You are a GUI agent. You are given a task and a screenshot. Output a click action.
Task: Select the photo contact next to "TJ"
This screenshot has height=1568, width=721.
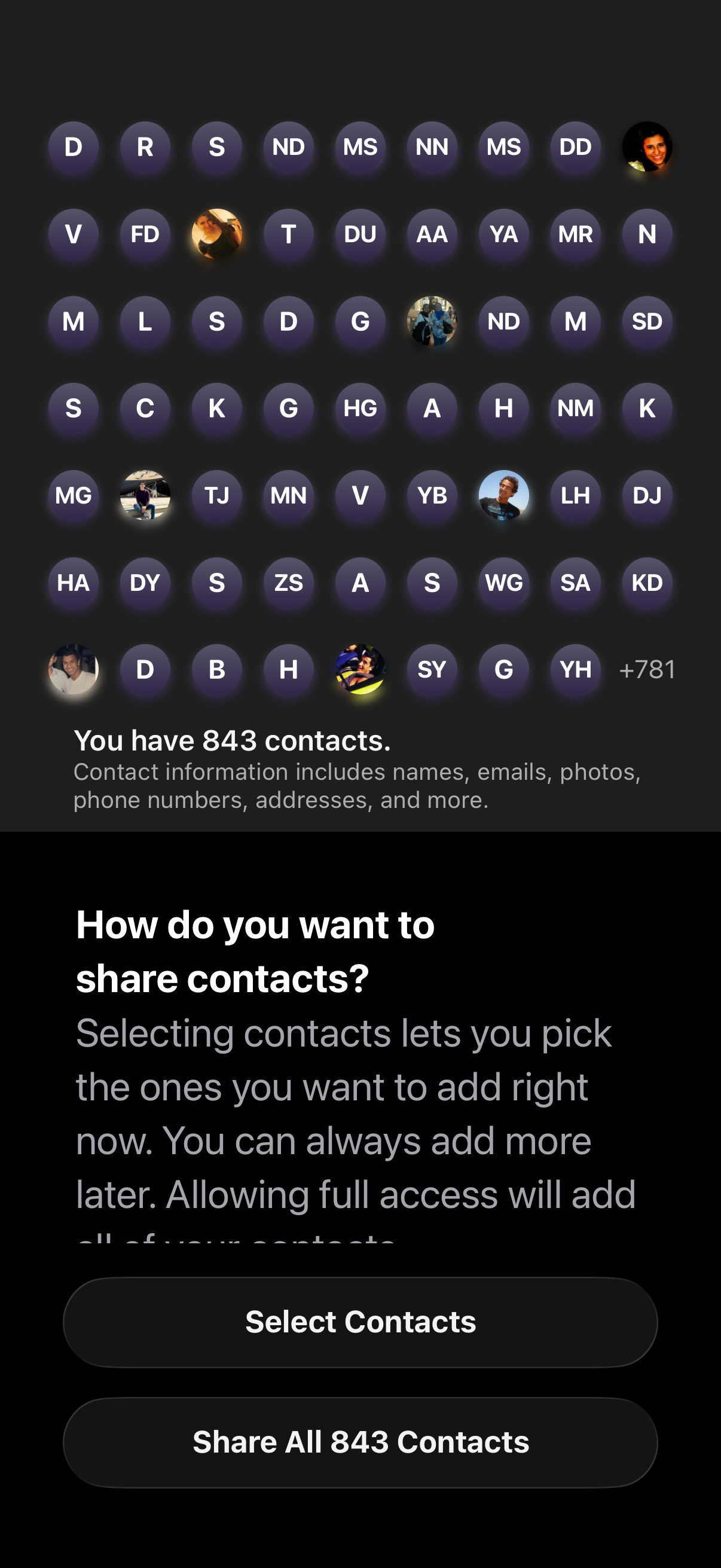tap(145, 496)
